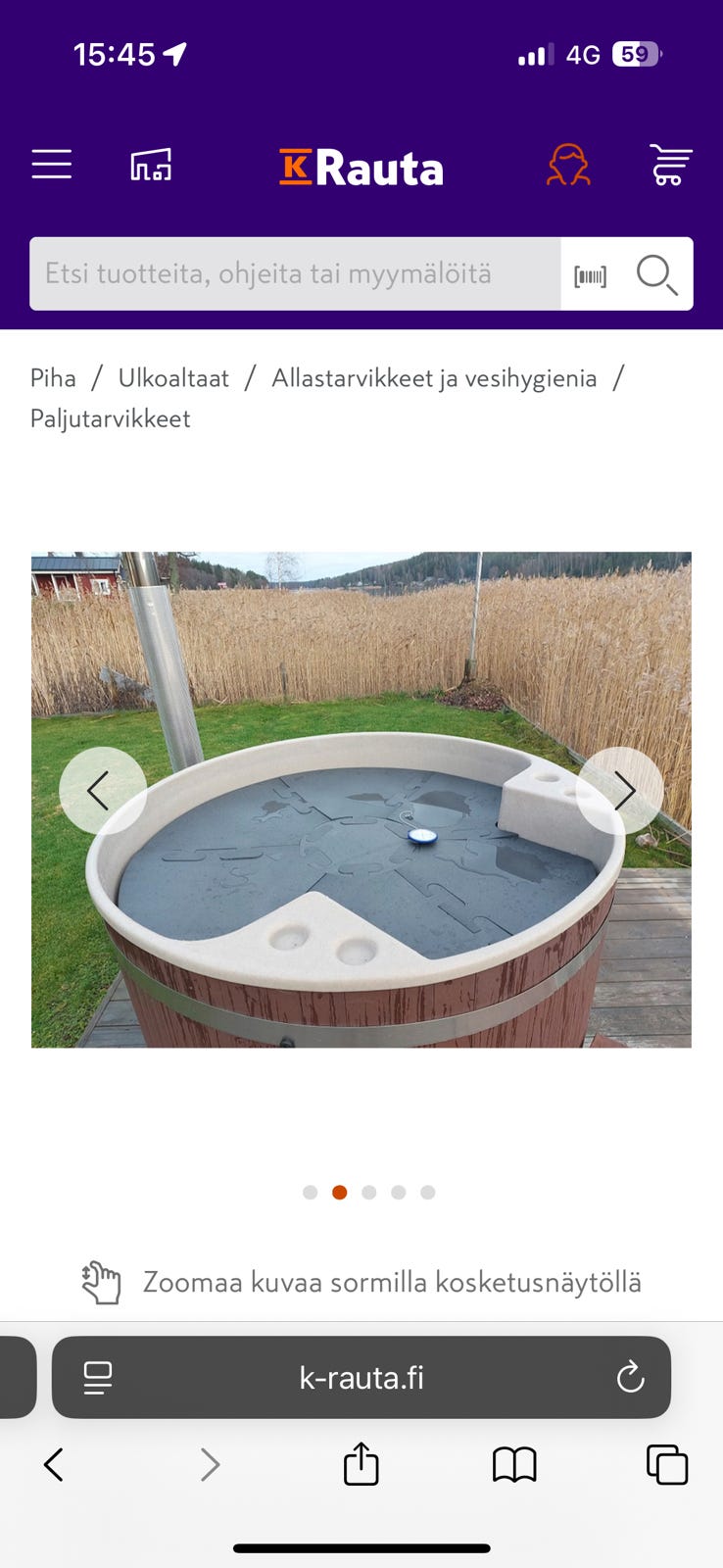723x1568 pixels.
Task: Show the next product image with right arrow
Action: [x=624, y=790]
